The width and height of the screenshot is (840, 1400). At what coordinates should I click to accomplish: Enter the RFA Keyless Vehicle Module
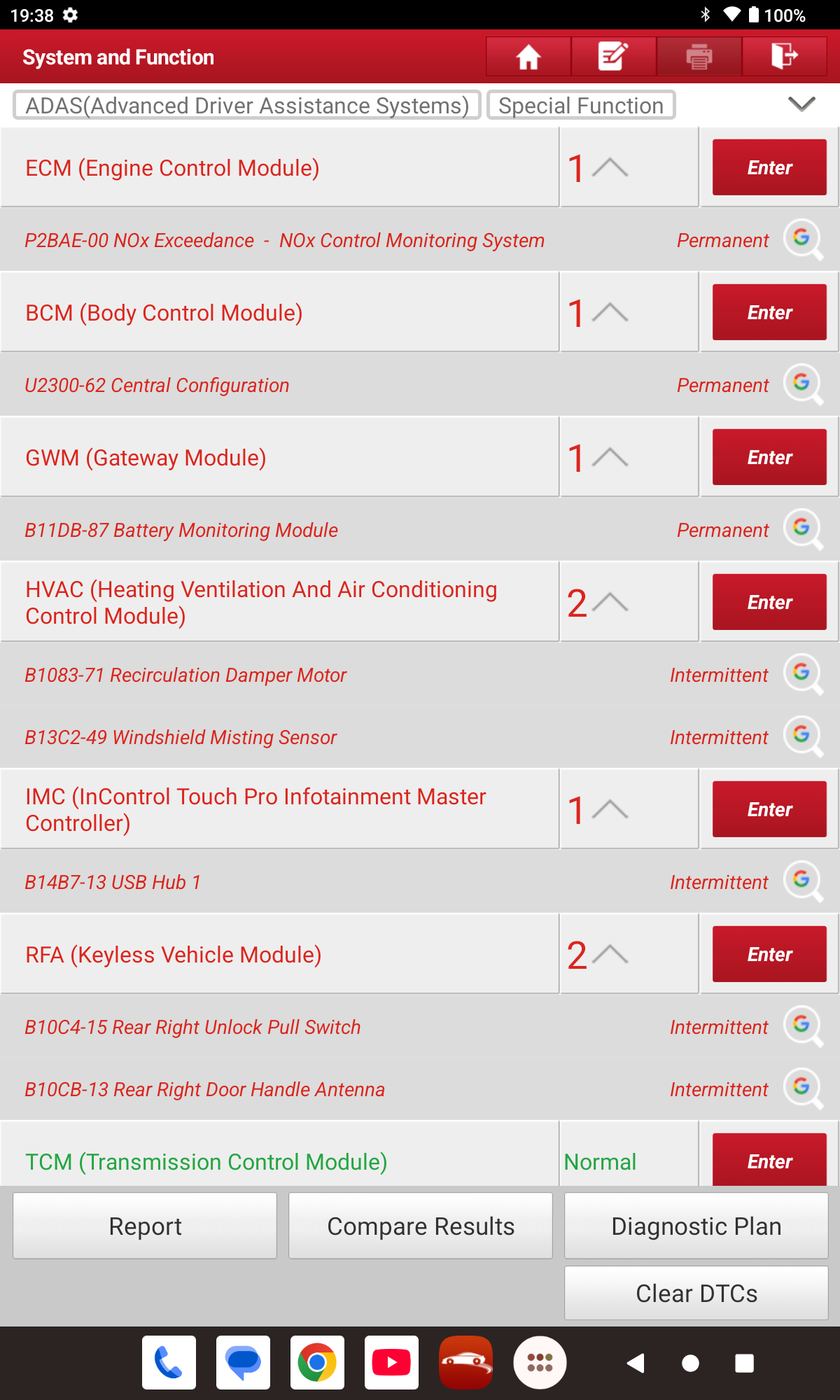pyautogui.click(x=769, y=954)
